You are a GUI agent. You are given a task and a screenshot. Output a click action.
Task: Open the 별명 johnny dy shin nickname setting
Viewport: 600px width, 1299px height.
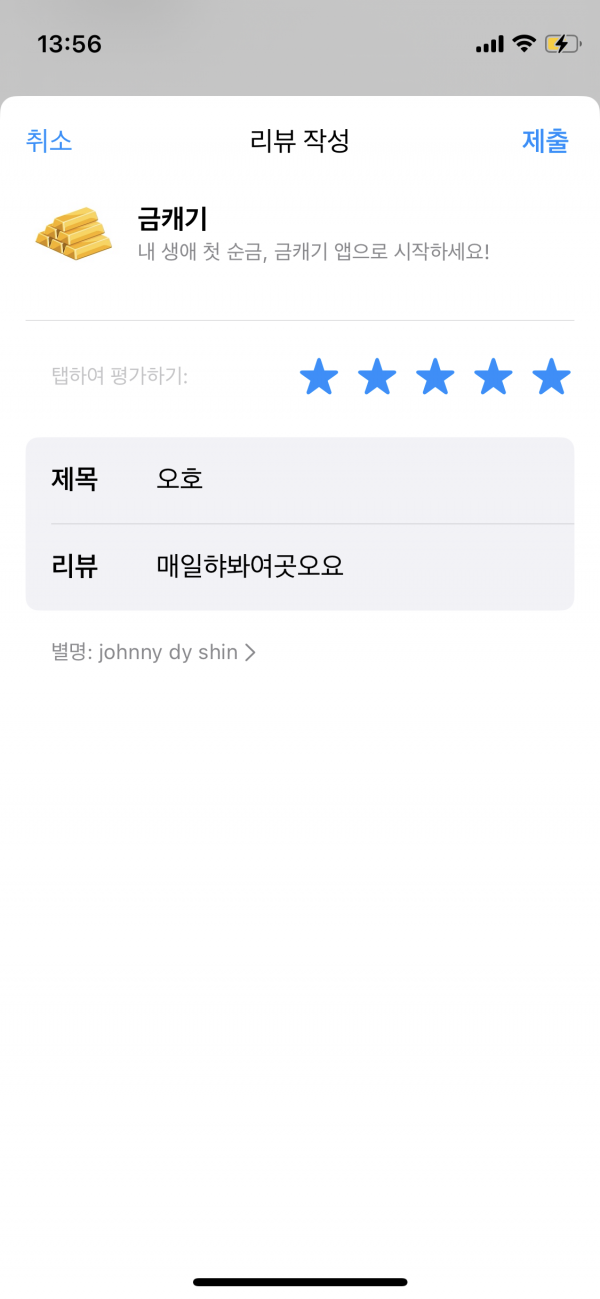click(x=154, y=653)
